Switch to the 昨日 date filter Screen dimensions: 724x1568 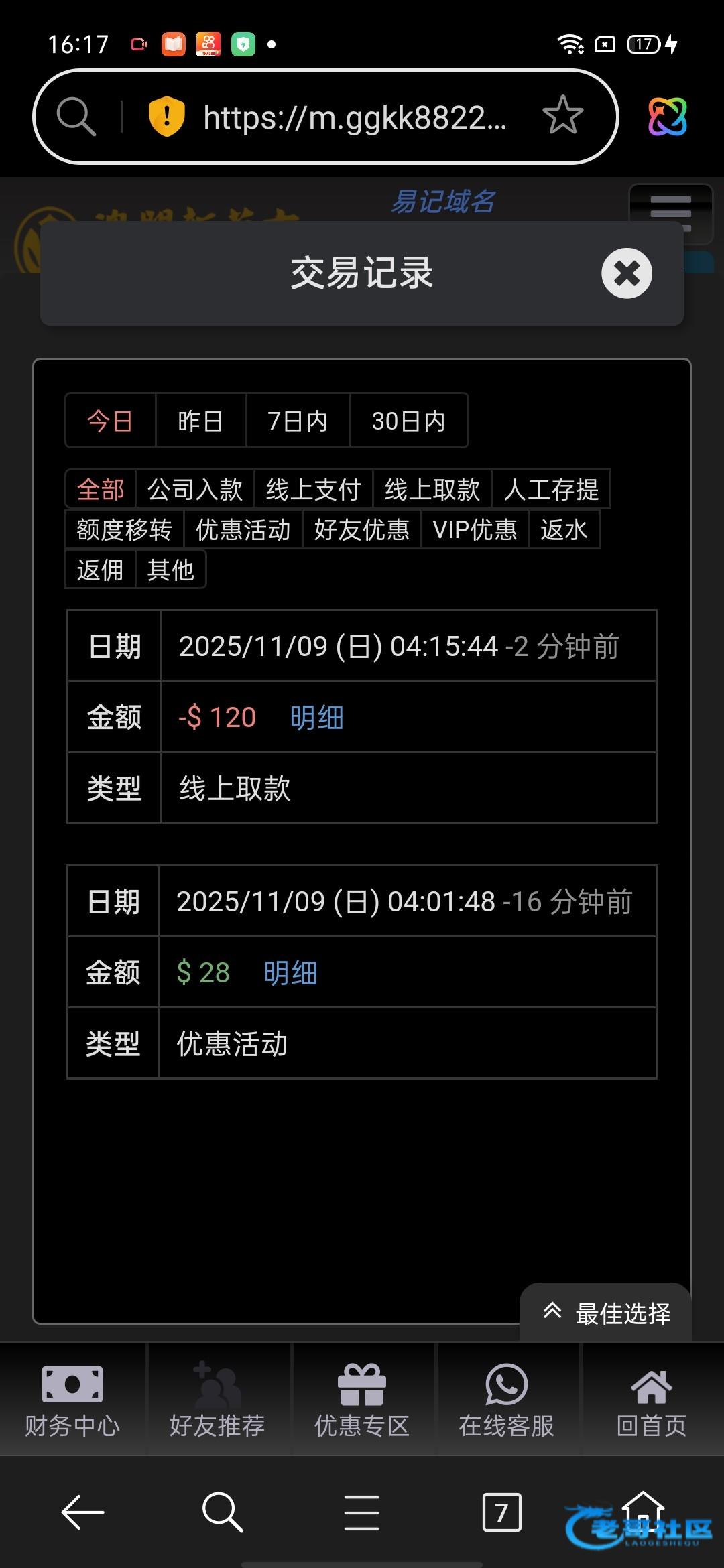[x=200, y=421]
